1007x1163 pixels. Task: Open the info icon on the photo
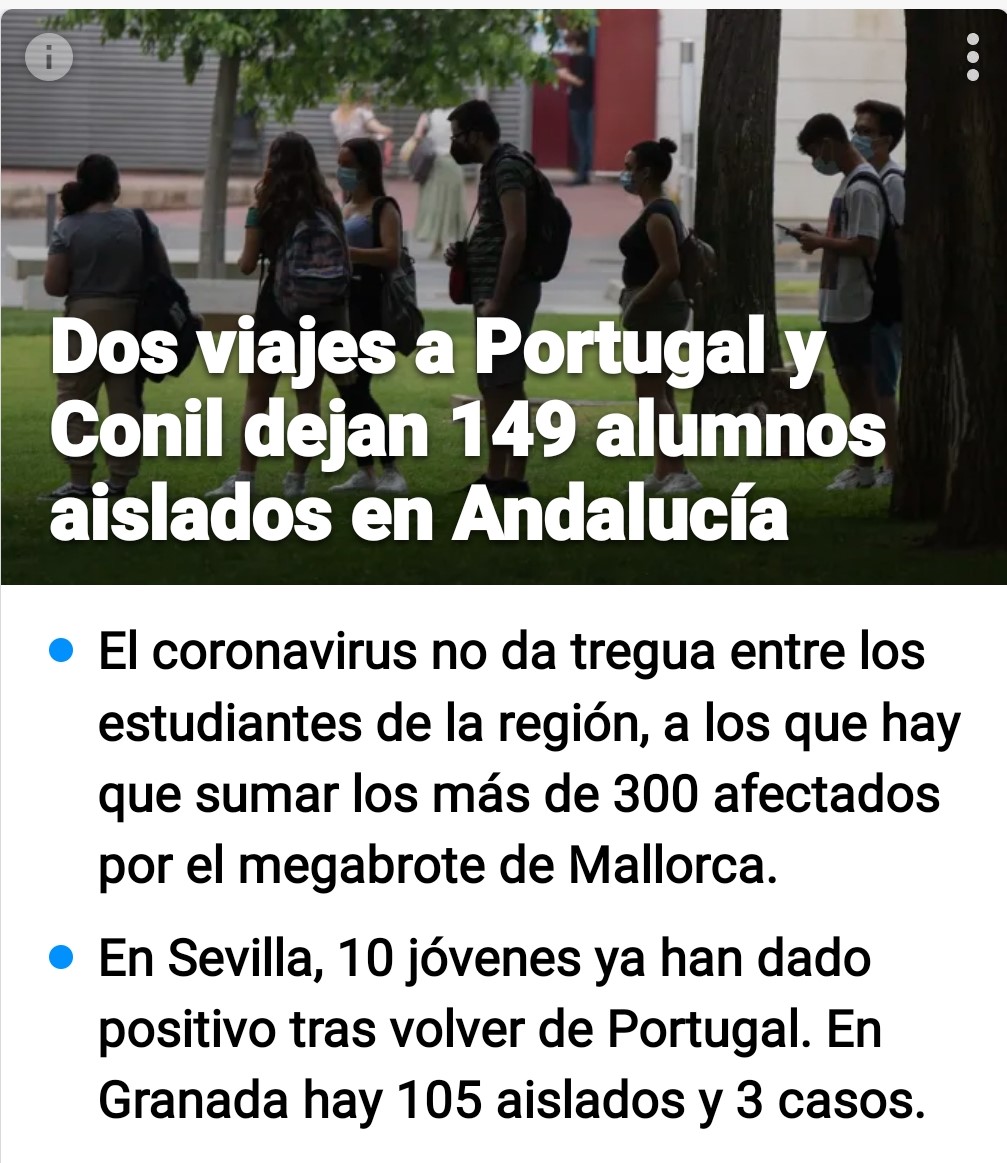coord(48,57)
